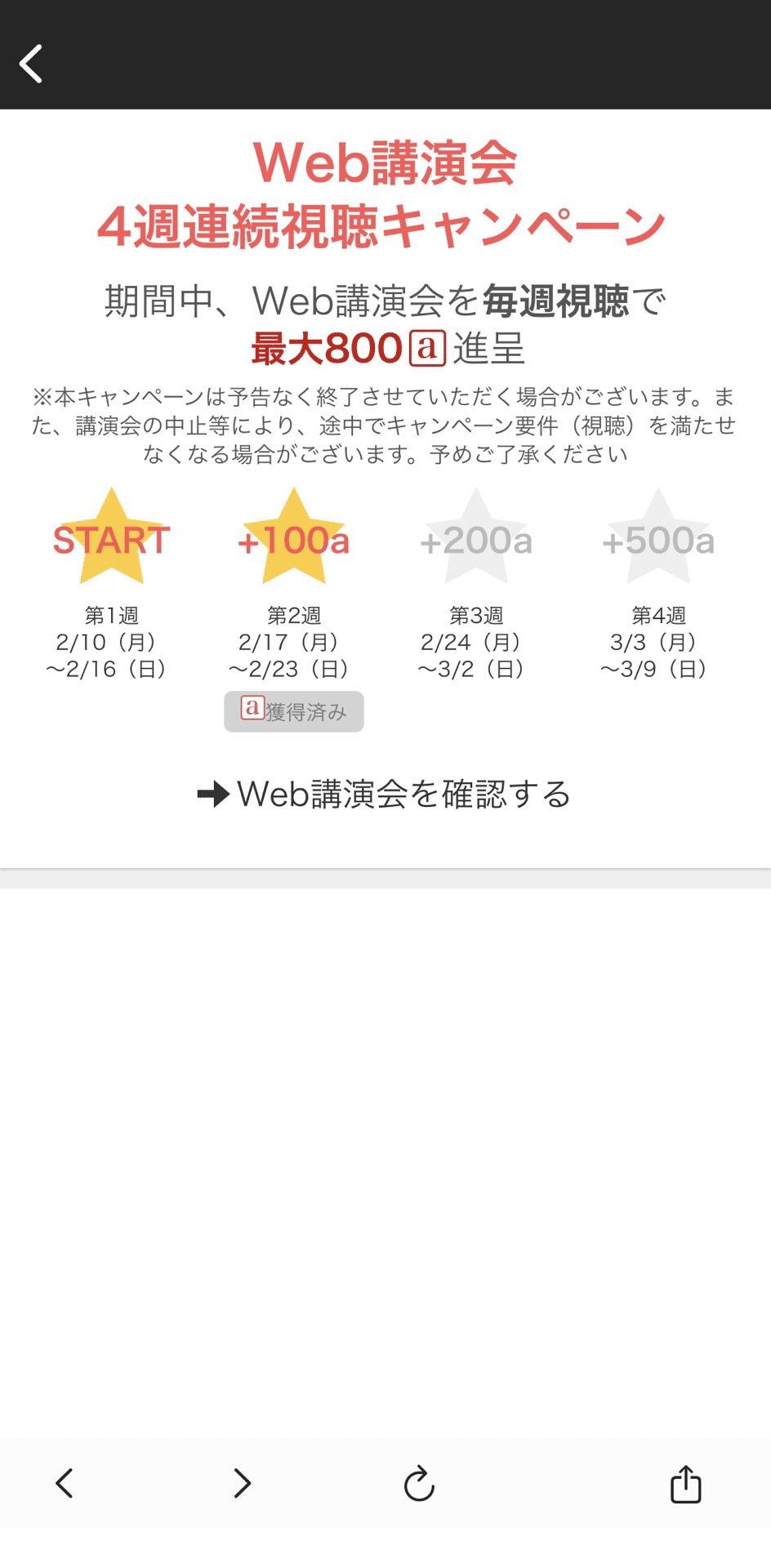
Task: Tap the gray +200a star
Action: coord(475,539)
